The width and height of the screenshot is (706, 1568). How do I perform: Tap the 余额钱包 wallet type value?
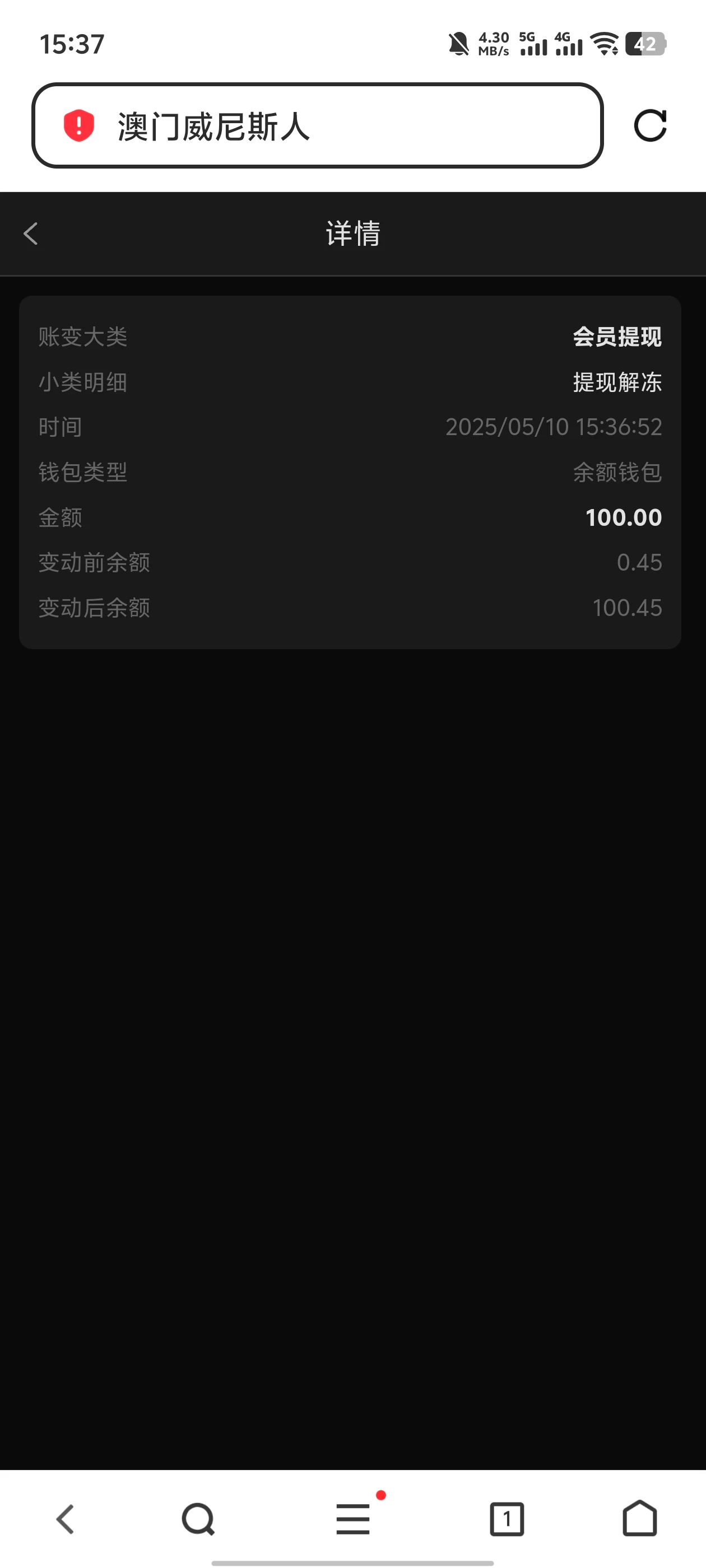(x=616, y=472)
